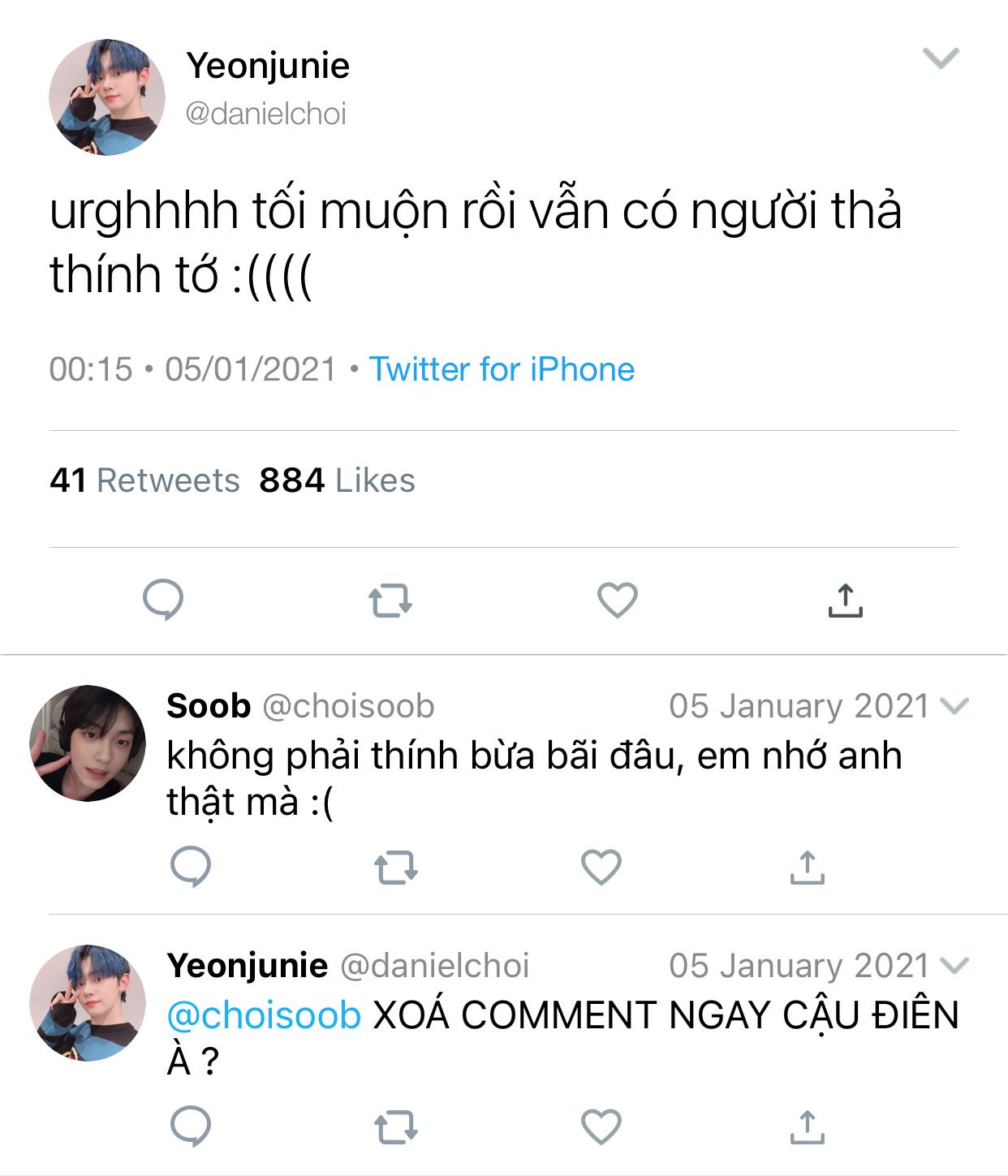
Task: Retweet Soob's reply
Action: [396, 868]
